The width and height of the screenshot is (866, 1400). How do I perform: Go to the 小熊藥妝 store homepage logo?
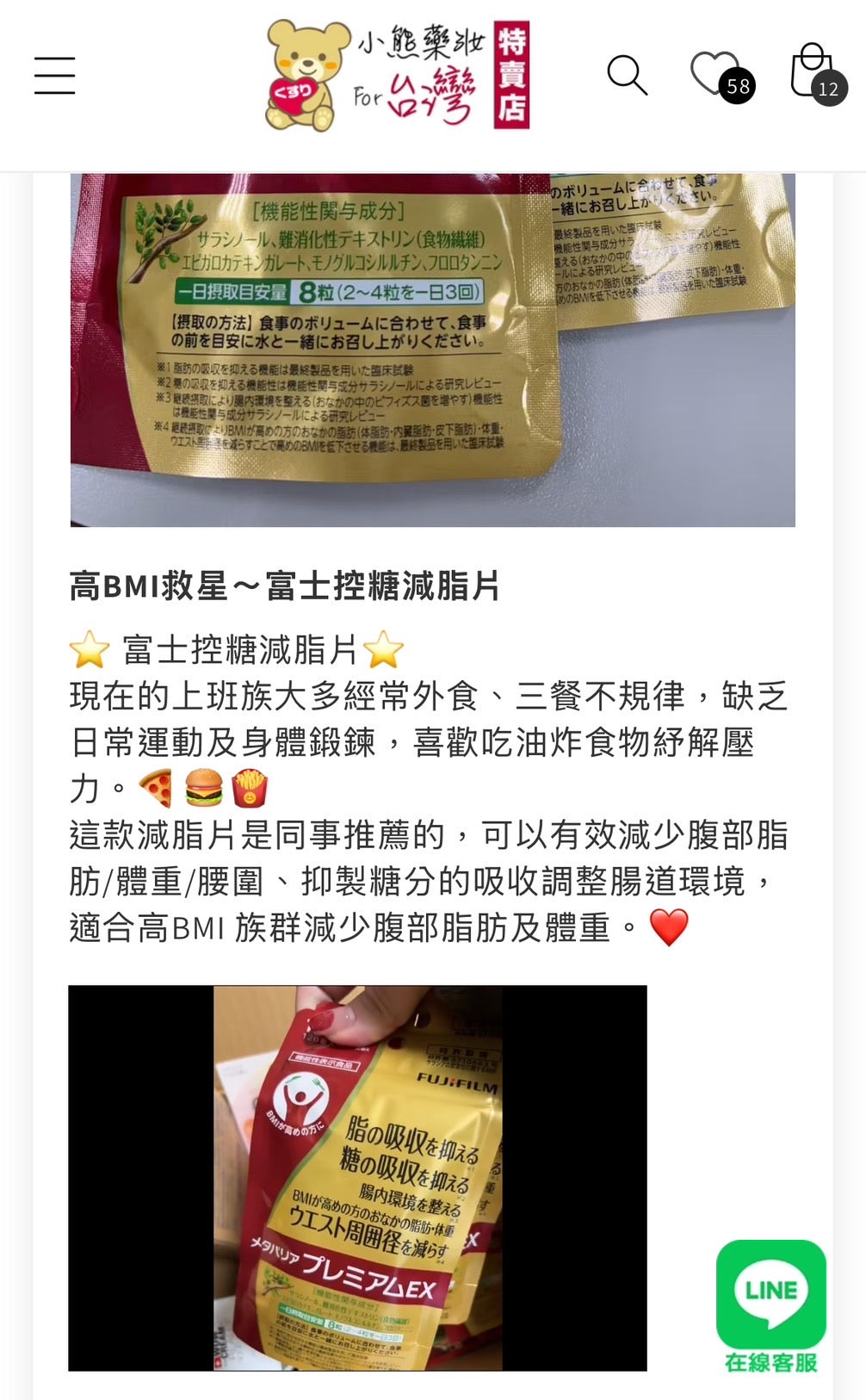[397, 76]
